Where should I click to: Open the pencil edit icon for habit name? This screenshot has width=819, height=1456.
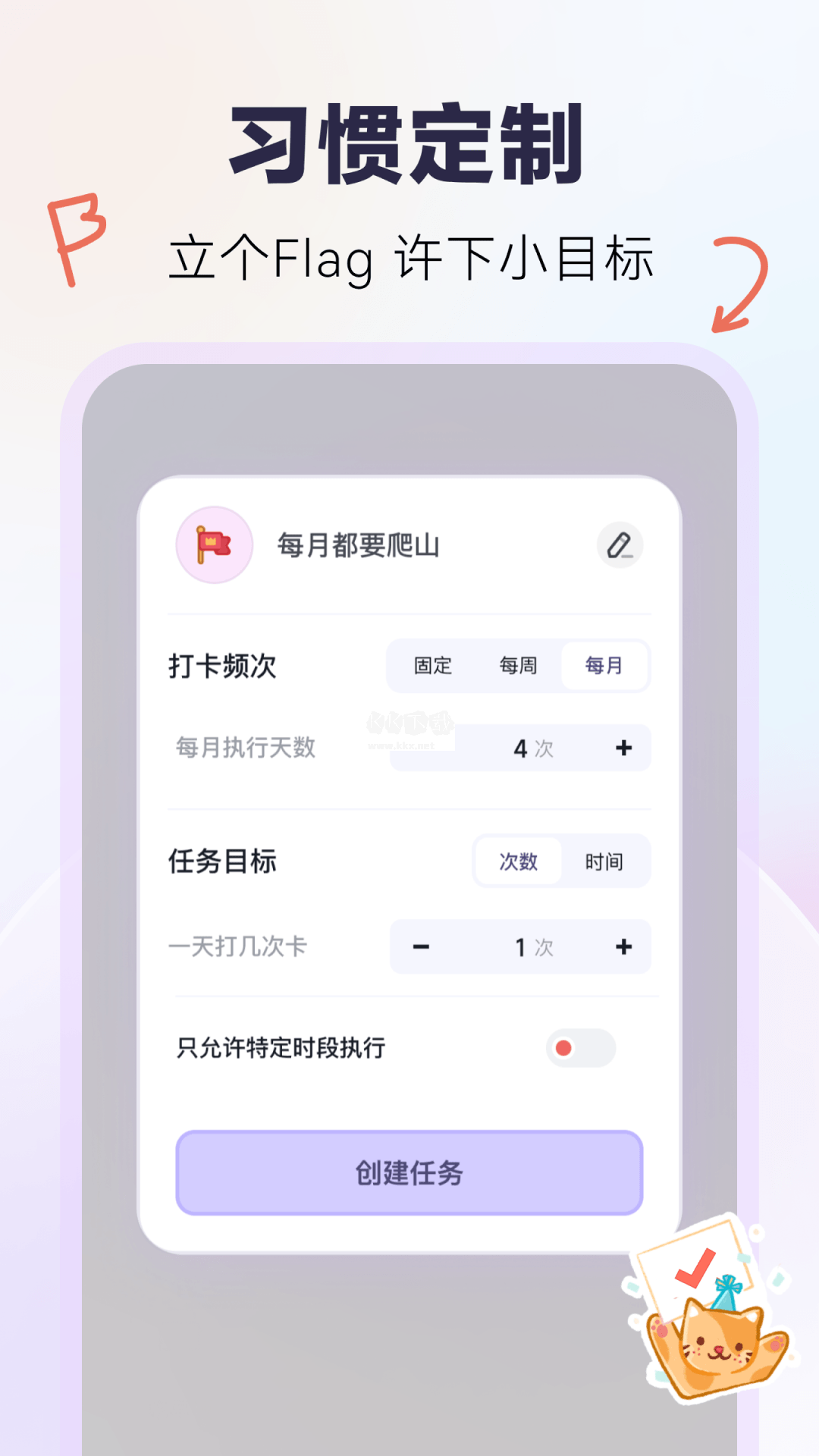point(620,544)
